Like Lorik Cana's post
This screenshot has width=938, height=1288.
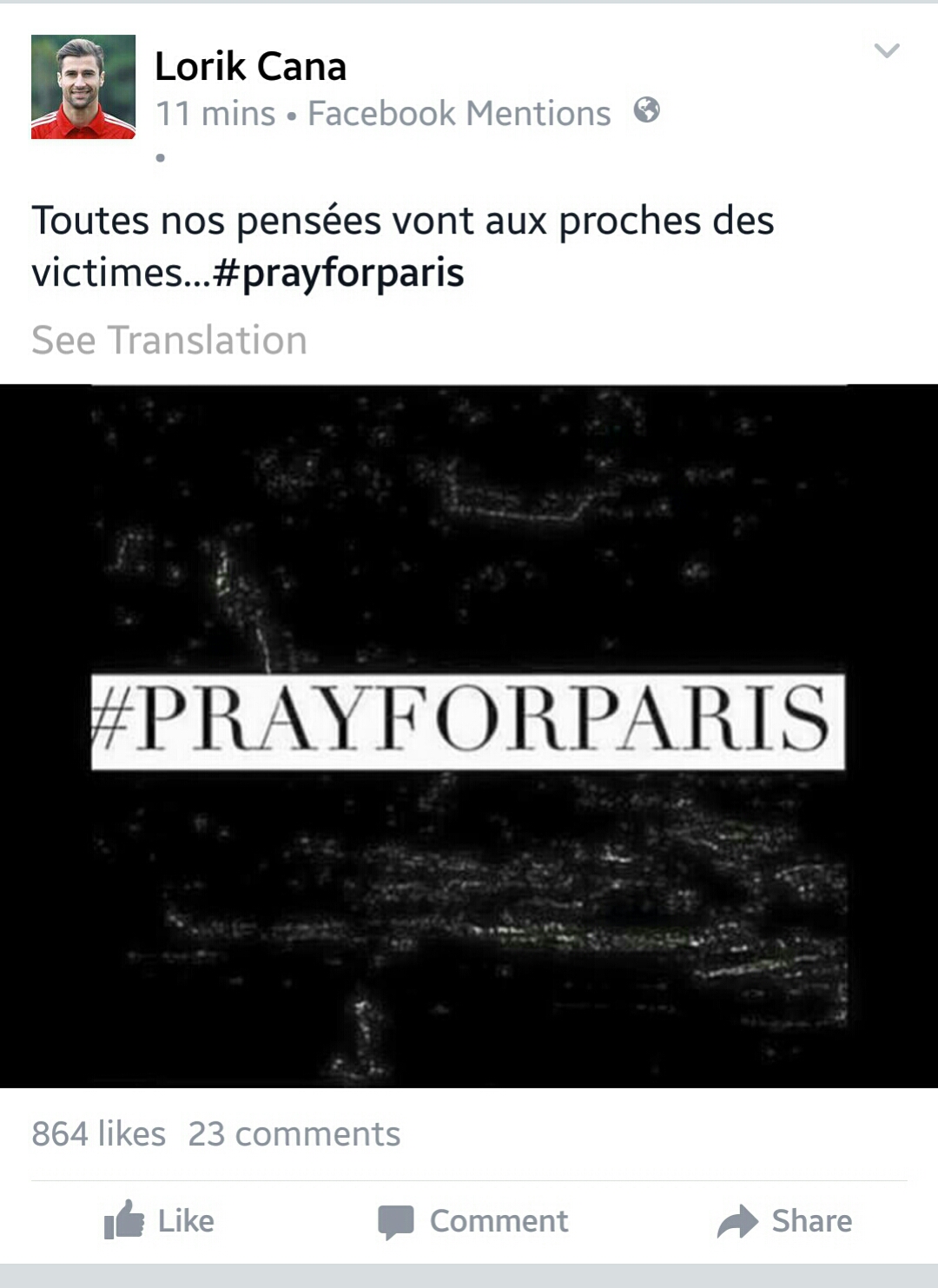point(160,1221)
